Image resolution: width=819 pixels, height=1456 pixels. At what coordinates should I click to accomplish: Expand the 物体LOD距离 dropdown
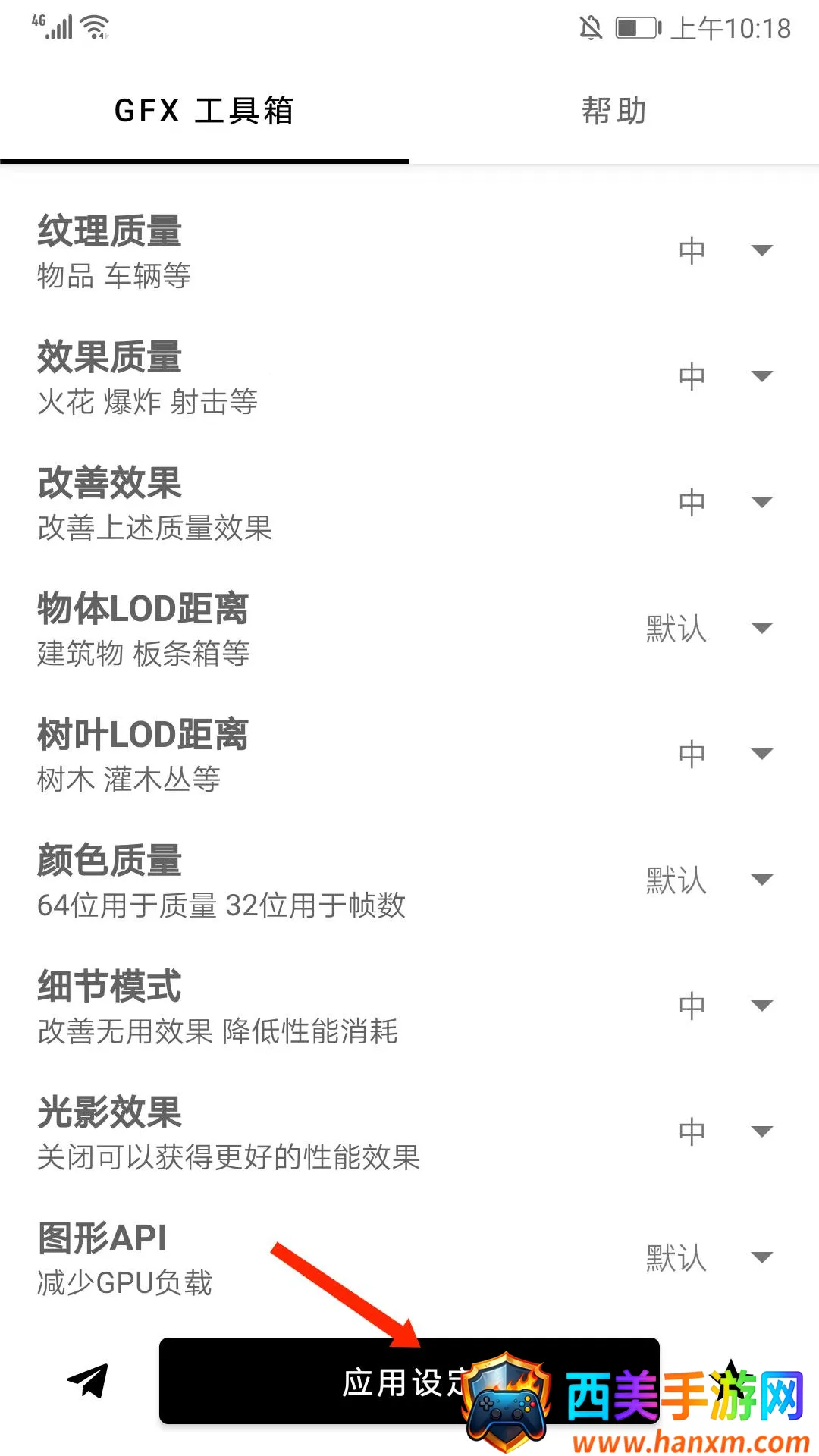(x=709, y=629)
